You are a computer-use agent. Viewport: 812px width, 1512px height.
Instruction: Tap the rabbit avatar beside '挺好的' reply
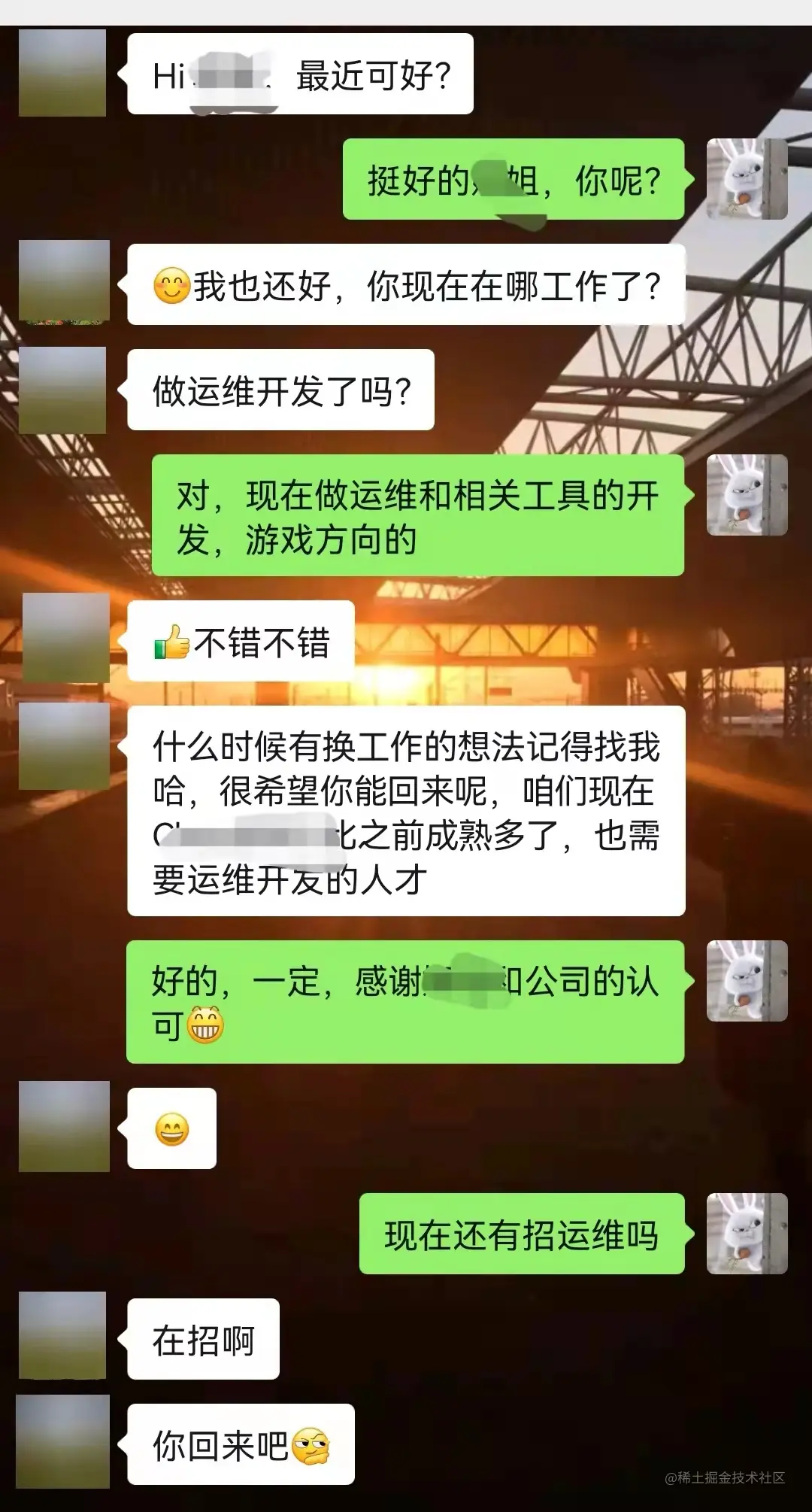click(x=747, y=179)
